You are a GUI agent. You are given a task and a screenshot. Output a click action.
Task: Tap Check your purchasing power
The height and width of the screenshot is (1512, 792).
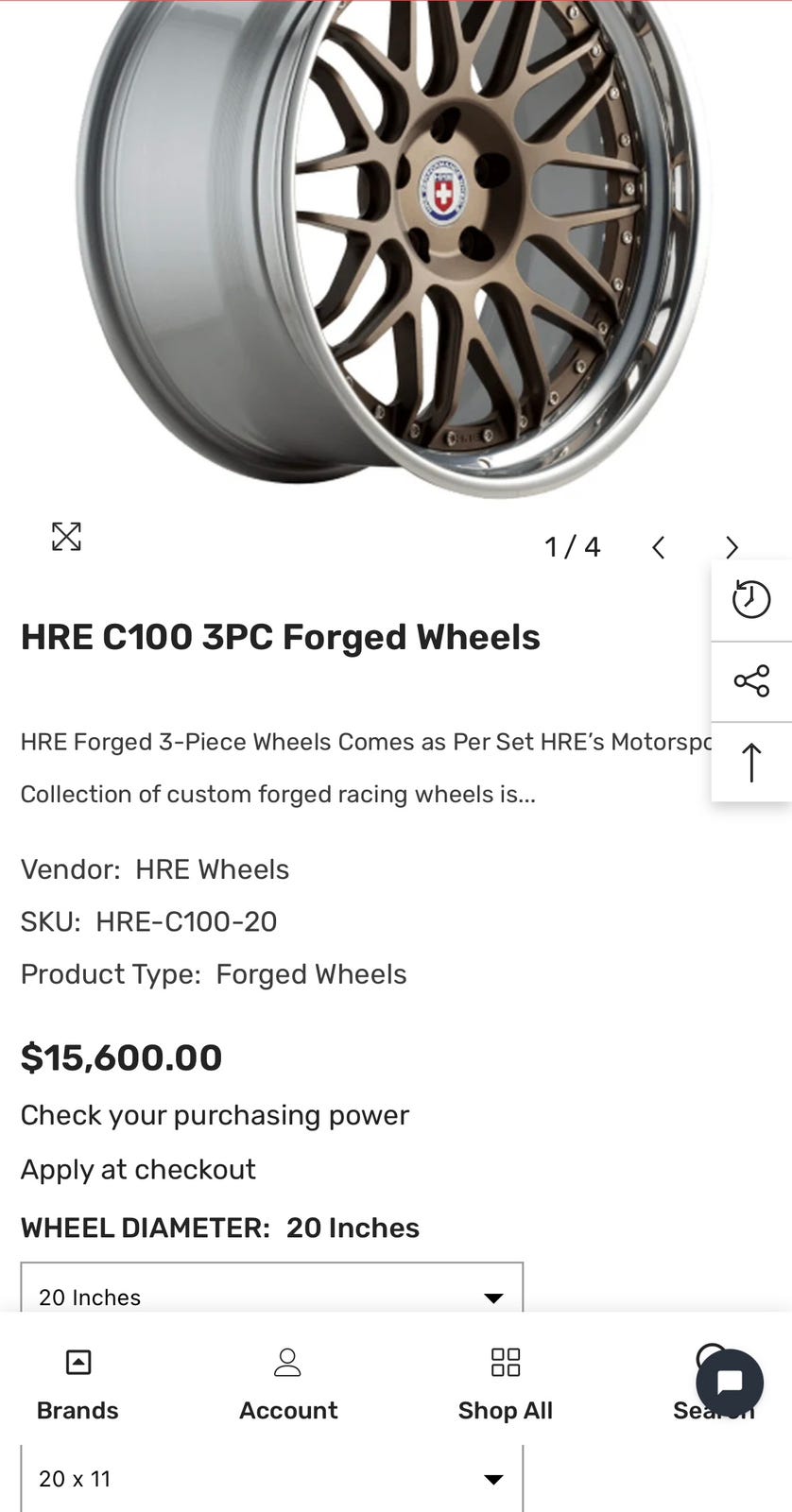click(215, 1115)
